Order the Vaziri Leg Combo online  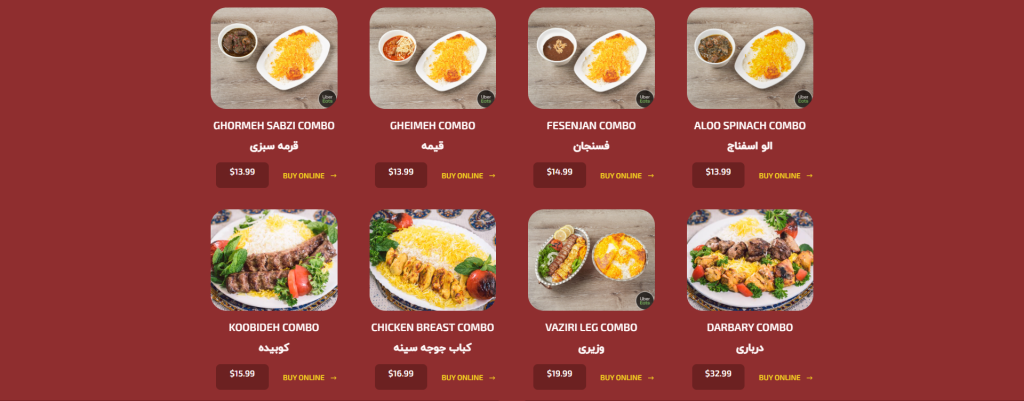[x=626, y=378]
